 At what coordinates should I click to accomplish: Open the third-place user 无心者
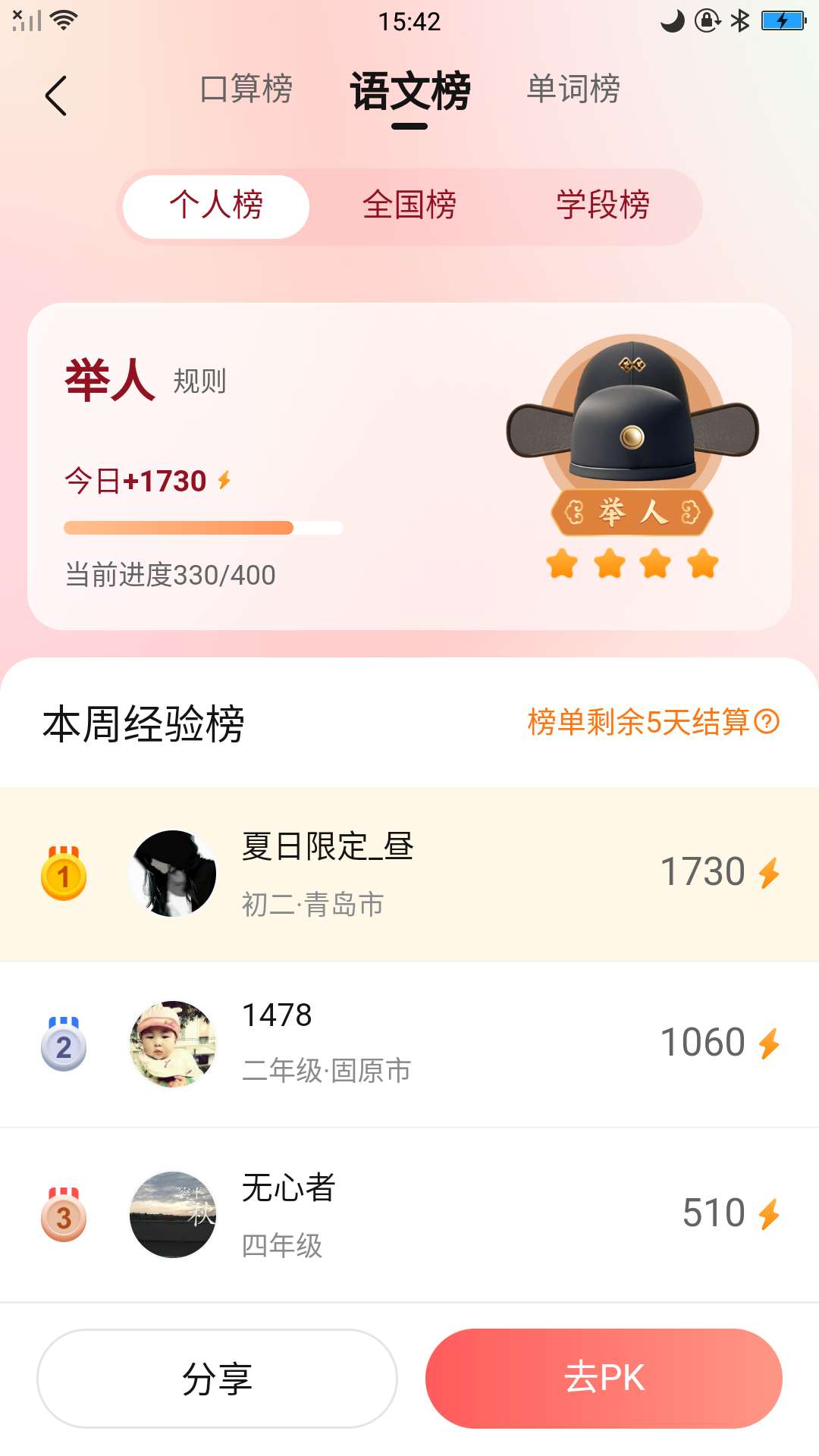409,1214
